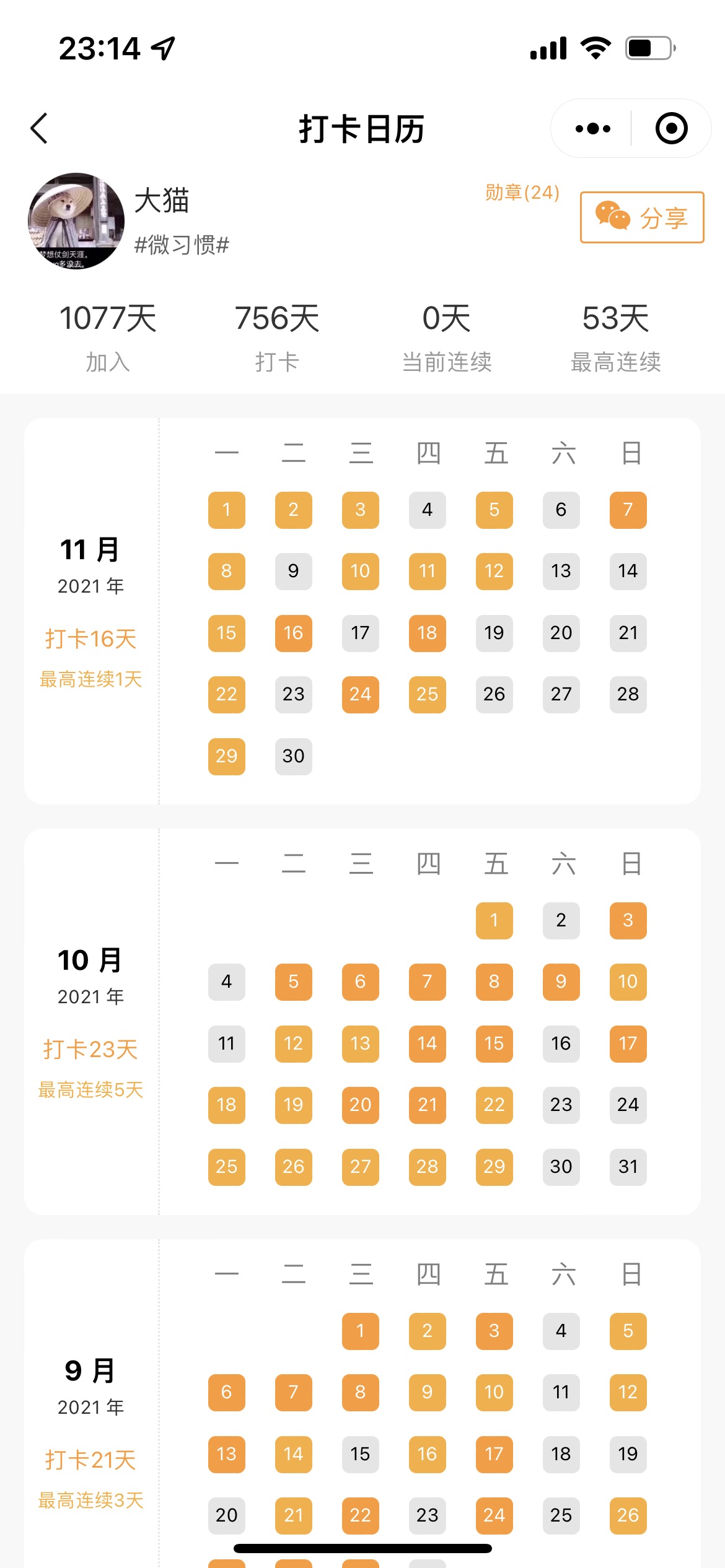Select October 29 in the calendar
The height and width of the screenshot is (1568, 725).
pos(494,1167)
